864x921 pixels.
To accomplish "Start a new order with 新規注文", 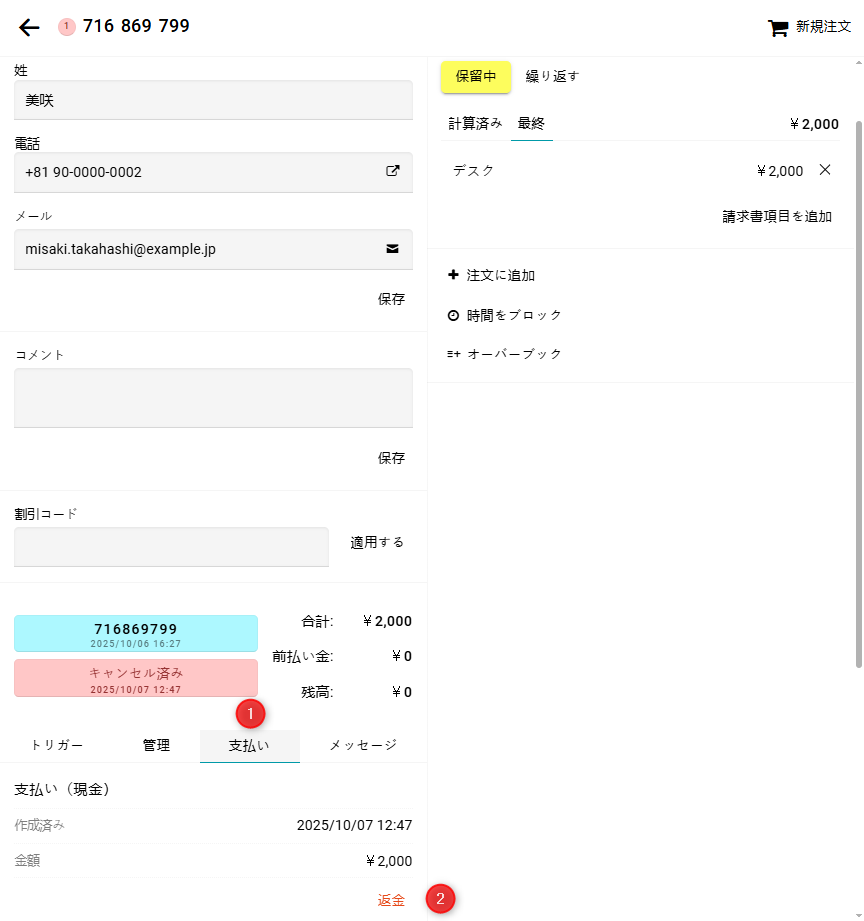I will tap(809, 27).
